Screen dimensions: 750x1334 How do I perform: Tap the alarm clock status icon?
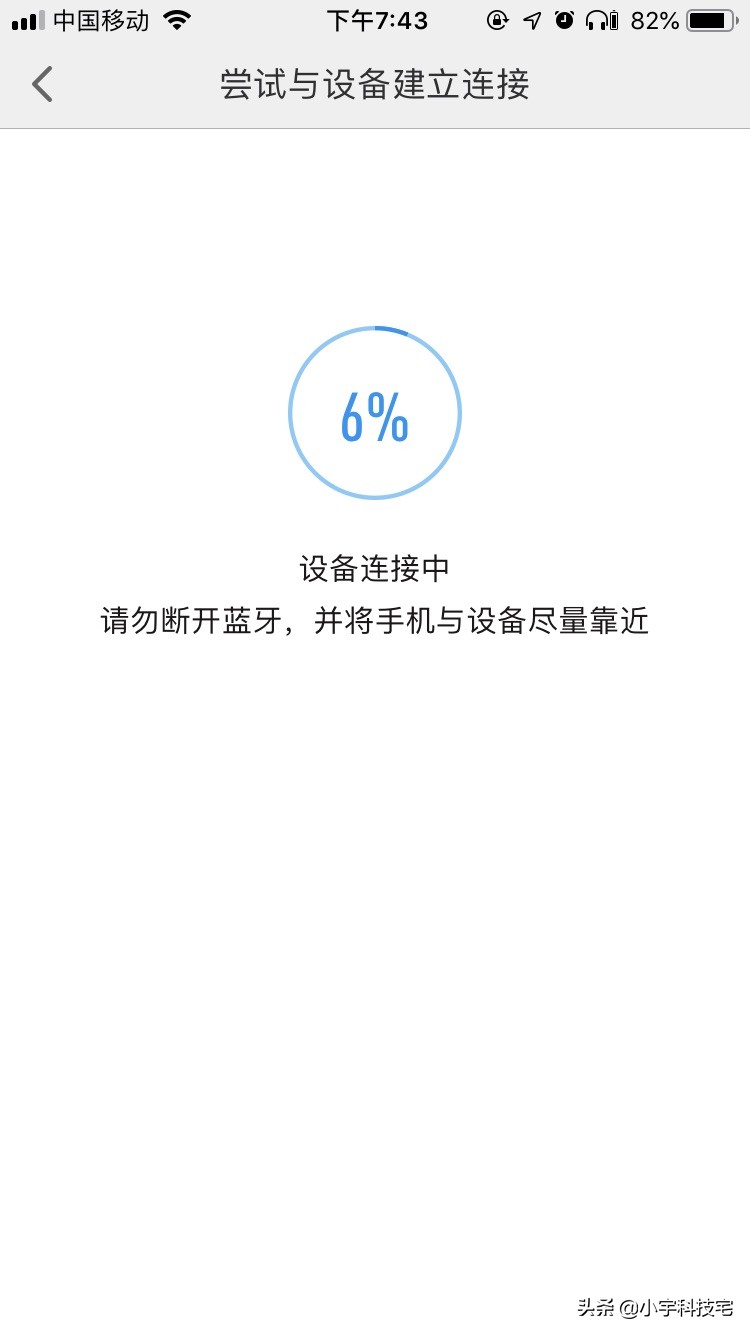point(566,20)
